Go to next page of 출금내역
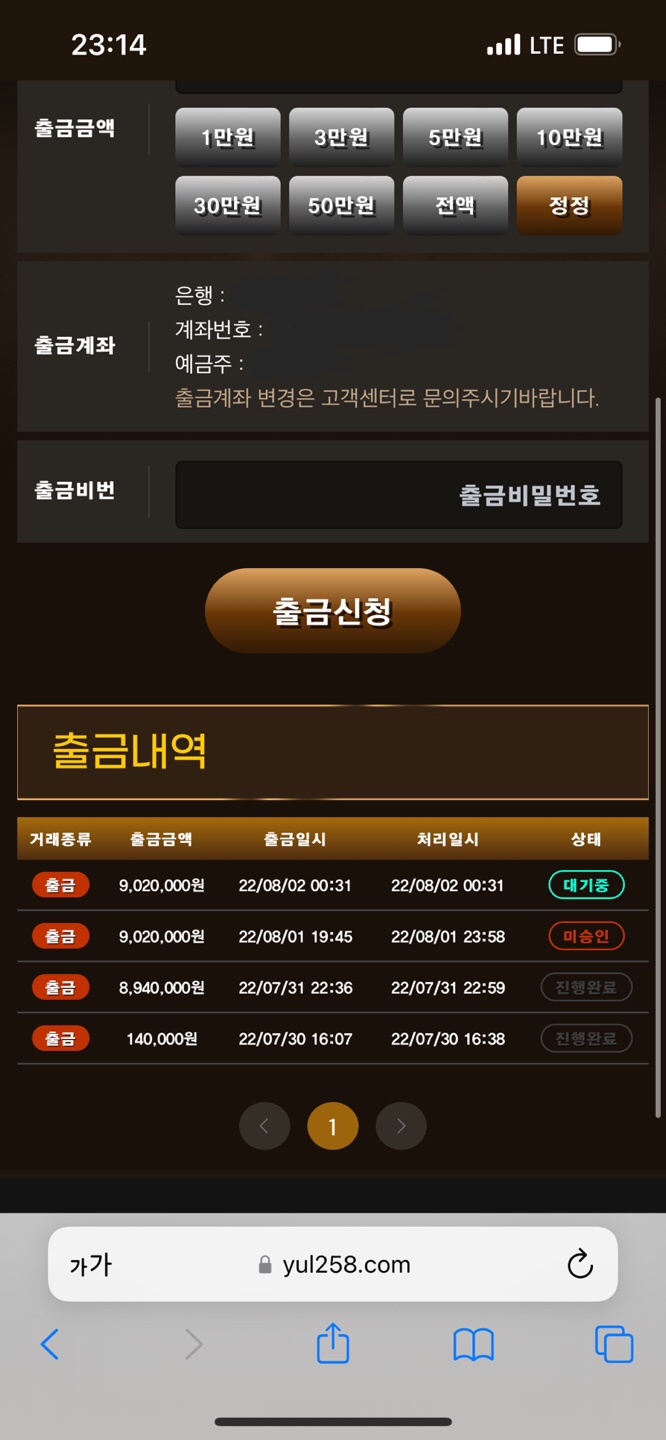 coord(401,1126)
